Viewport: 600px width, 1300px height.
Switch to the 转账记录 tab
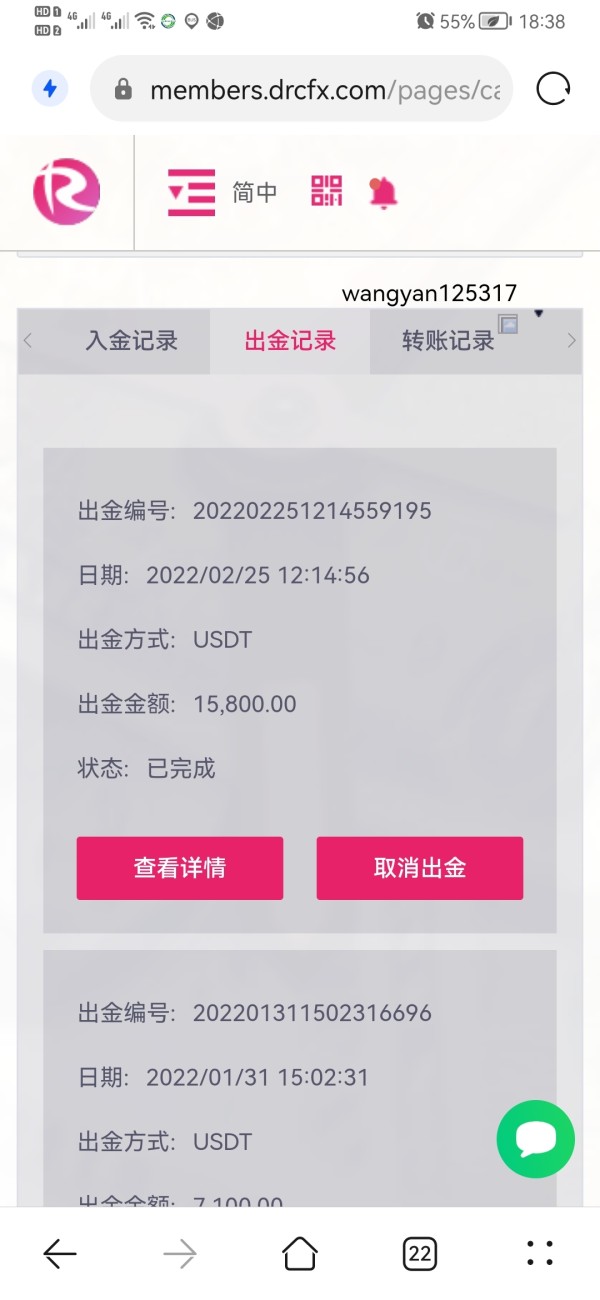(448, 340)
